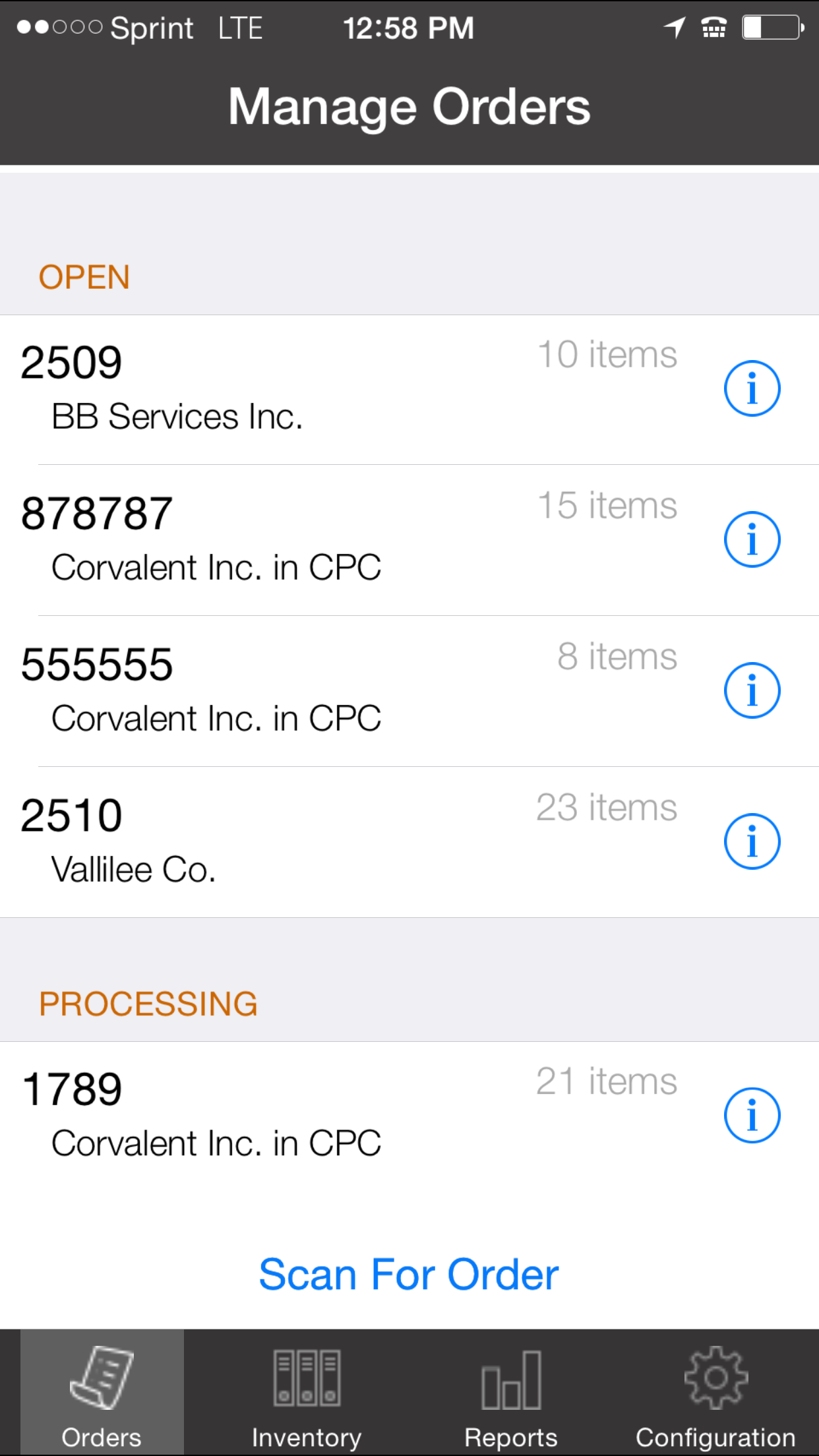
Task: Open order 878787 from Corvalent Inc.
Action: click(x=356, y=541)
